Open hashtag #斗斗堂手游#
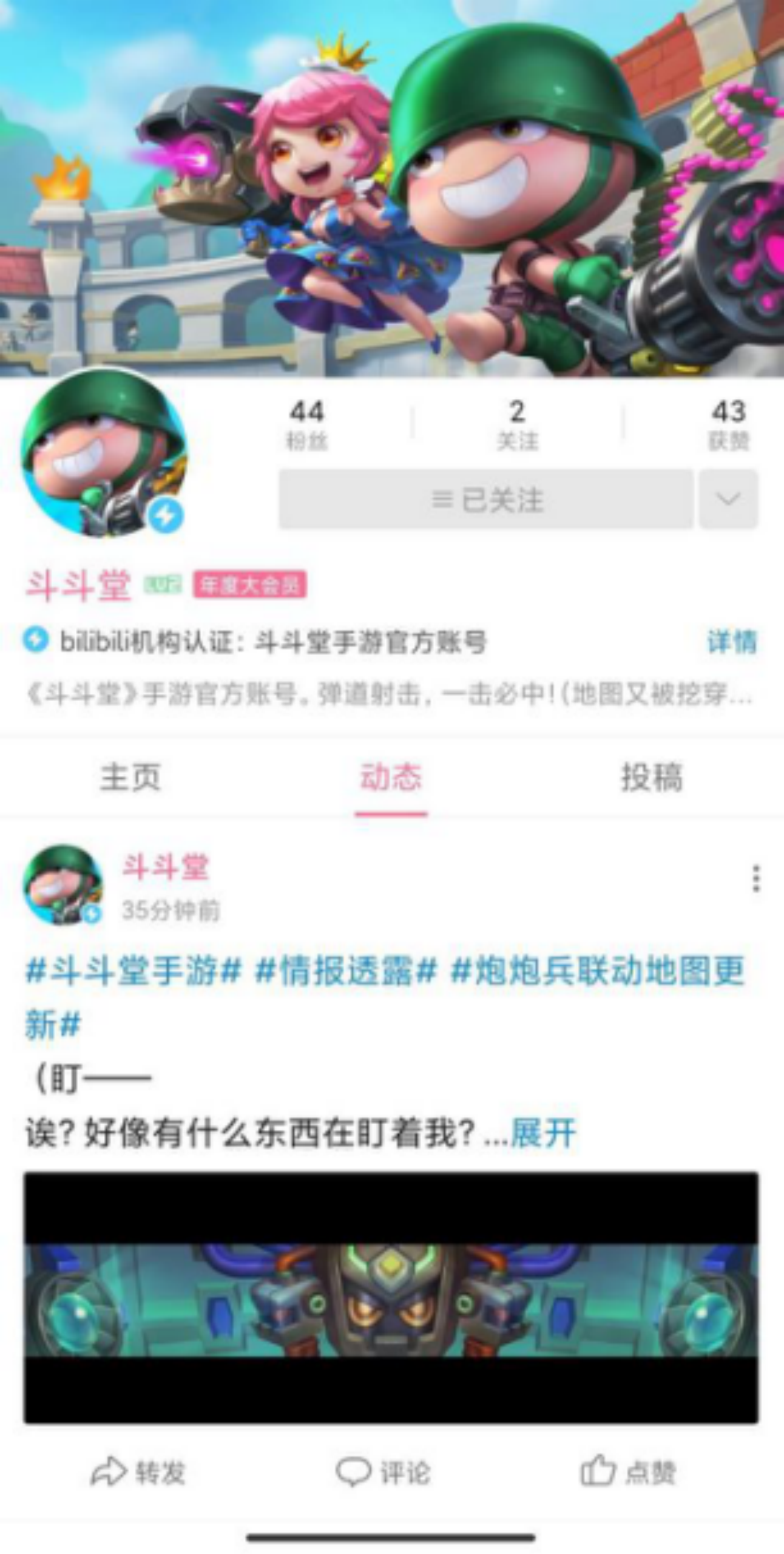Viewport: 784px width, 1554px height. point(133,970)
